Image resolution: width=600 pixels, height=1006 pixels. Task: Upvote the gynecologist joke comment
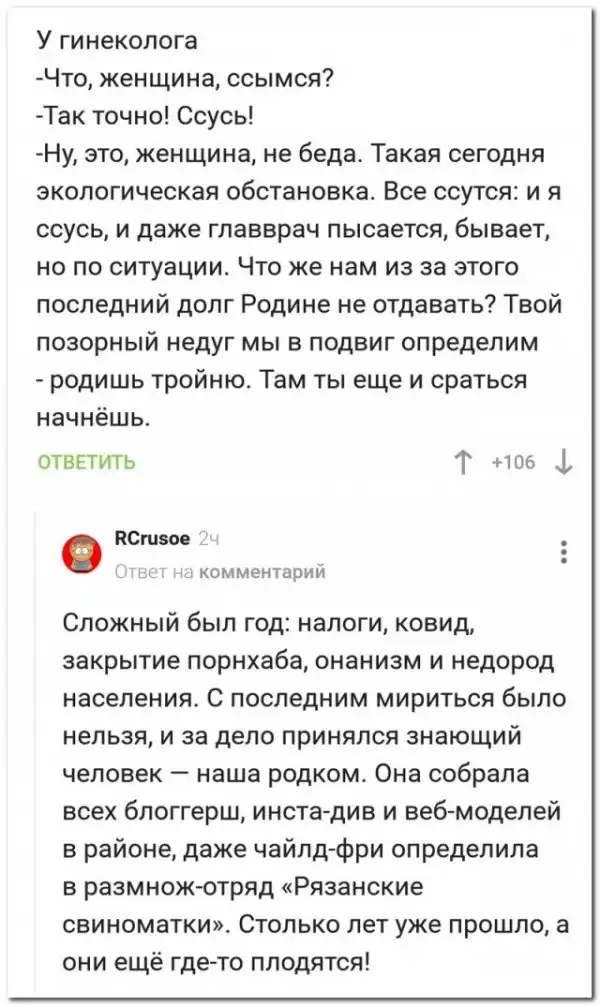[x=465, y=461]
